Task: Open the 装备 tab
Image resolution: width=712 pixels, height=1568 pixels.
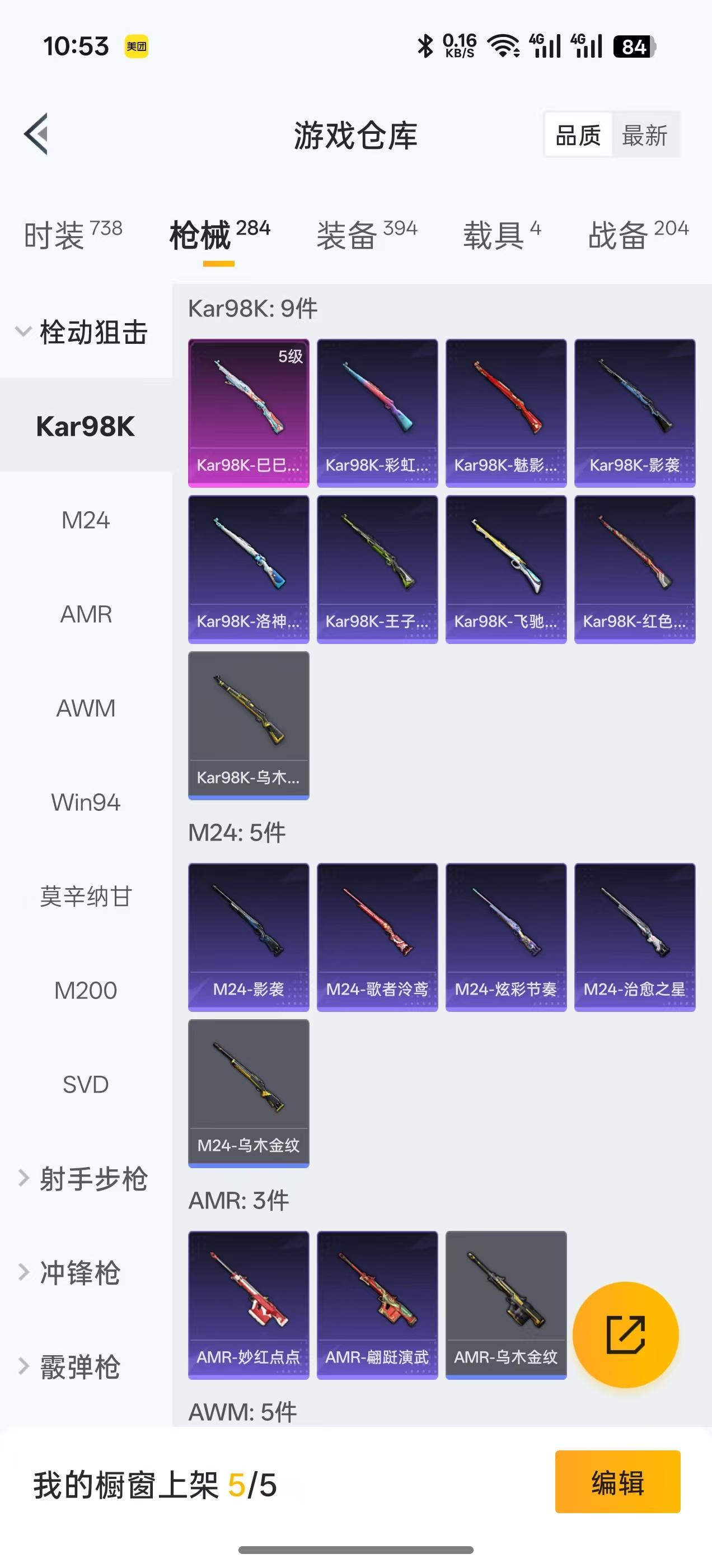Action: click(x=366, y=234)
